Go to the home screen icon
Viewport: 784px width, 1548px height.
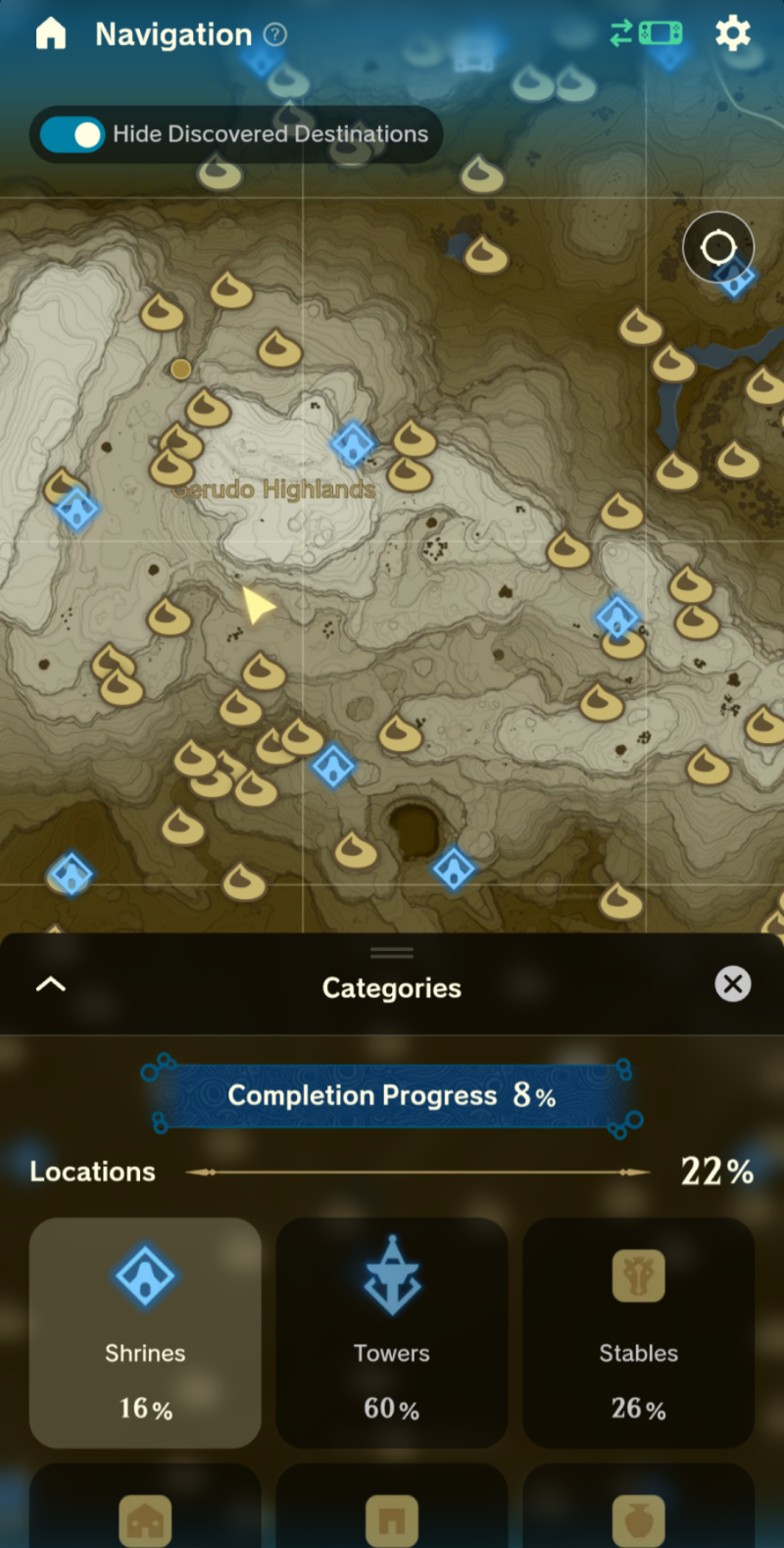pos(51,34)
